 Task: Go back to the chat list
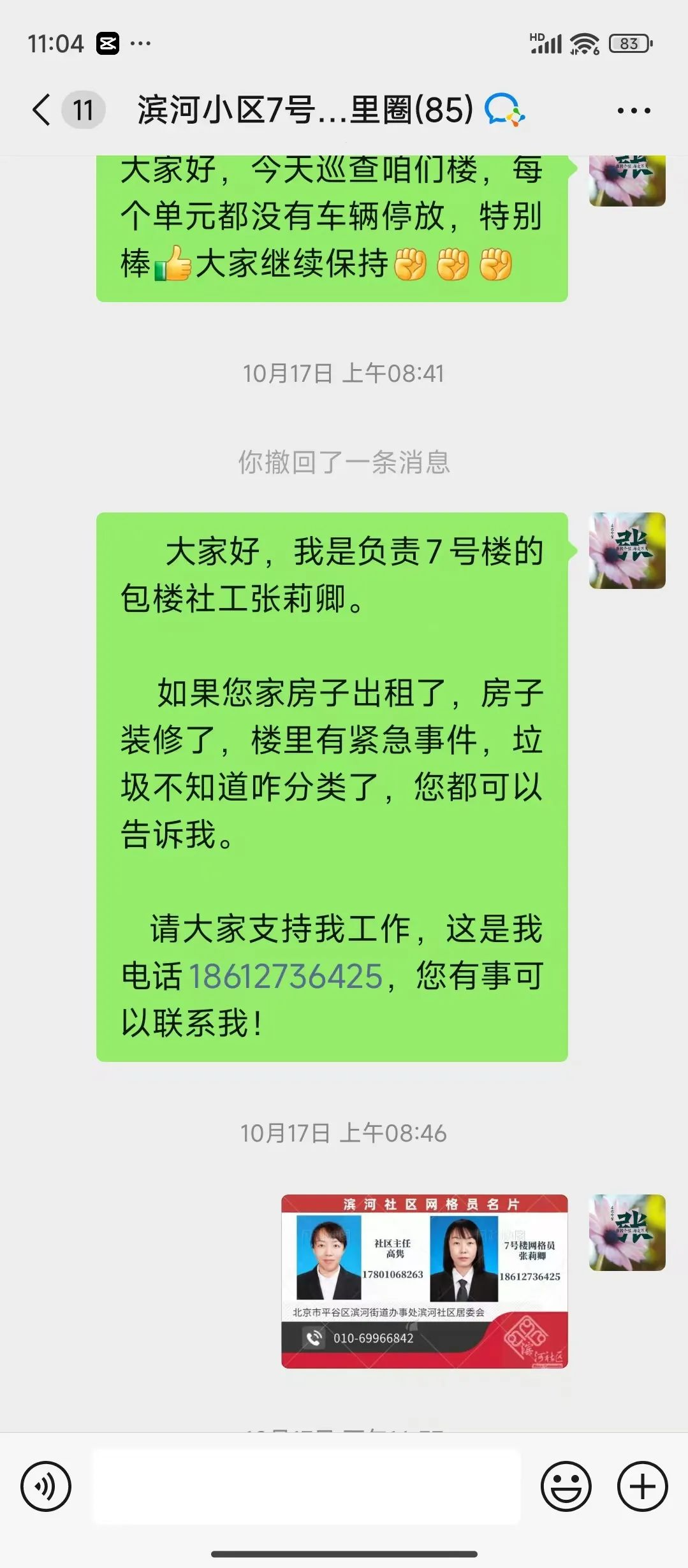[x=41, y=110]
